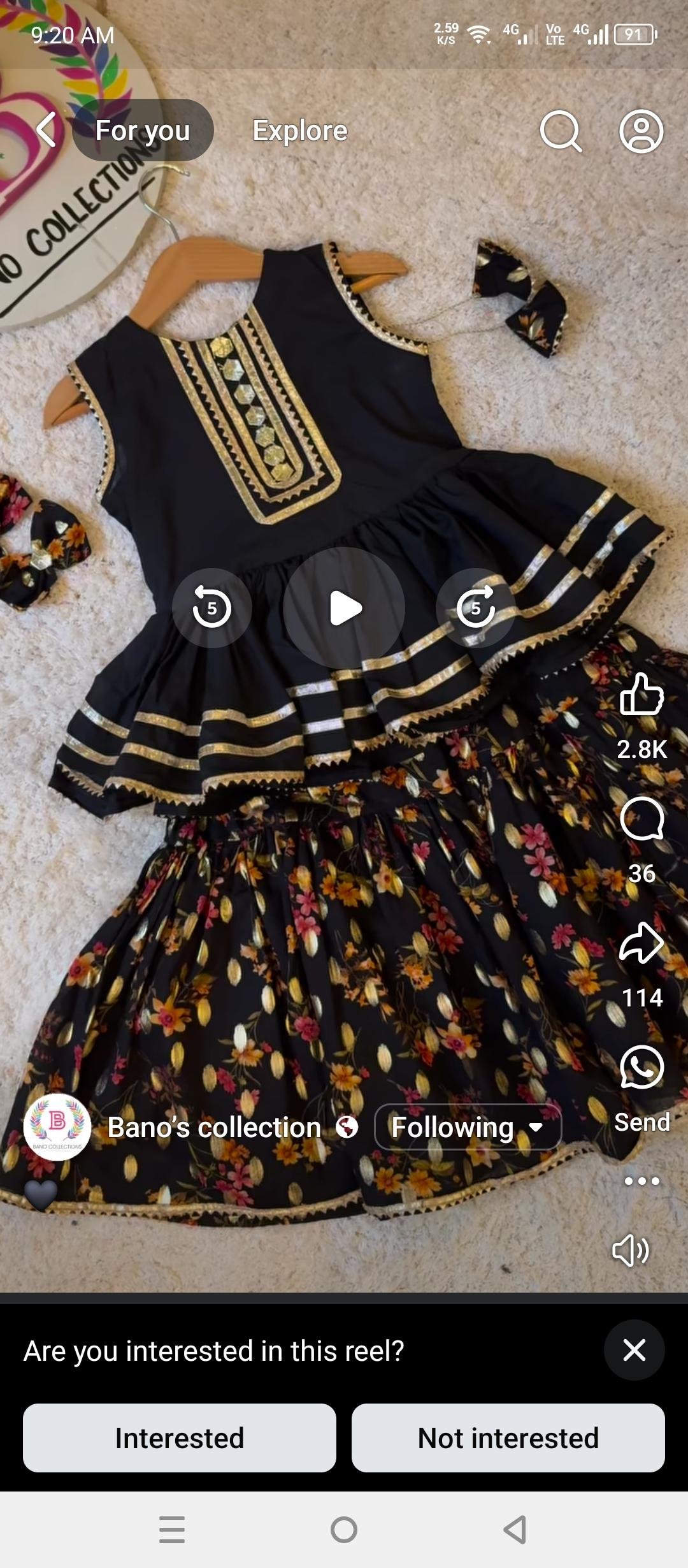Open the three-dot more options
This screenshot has width=688, height=1568.
click(641, 1181)
